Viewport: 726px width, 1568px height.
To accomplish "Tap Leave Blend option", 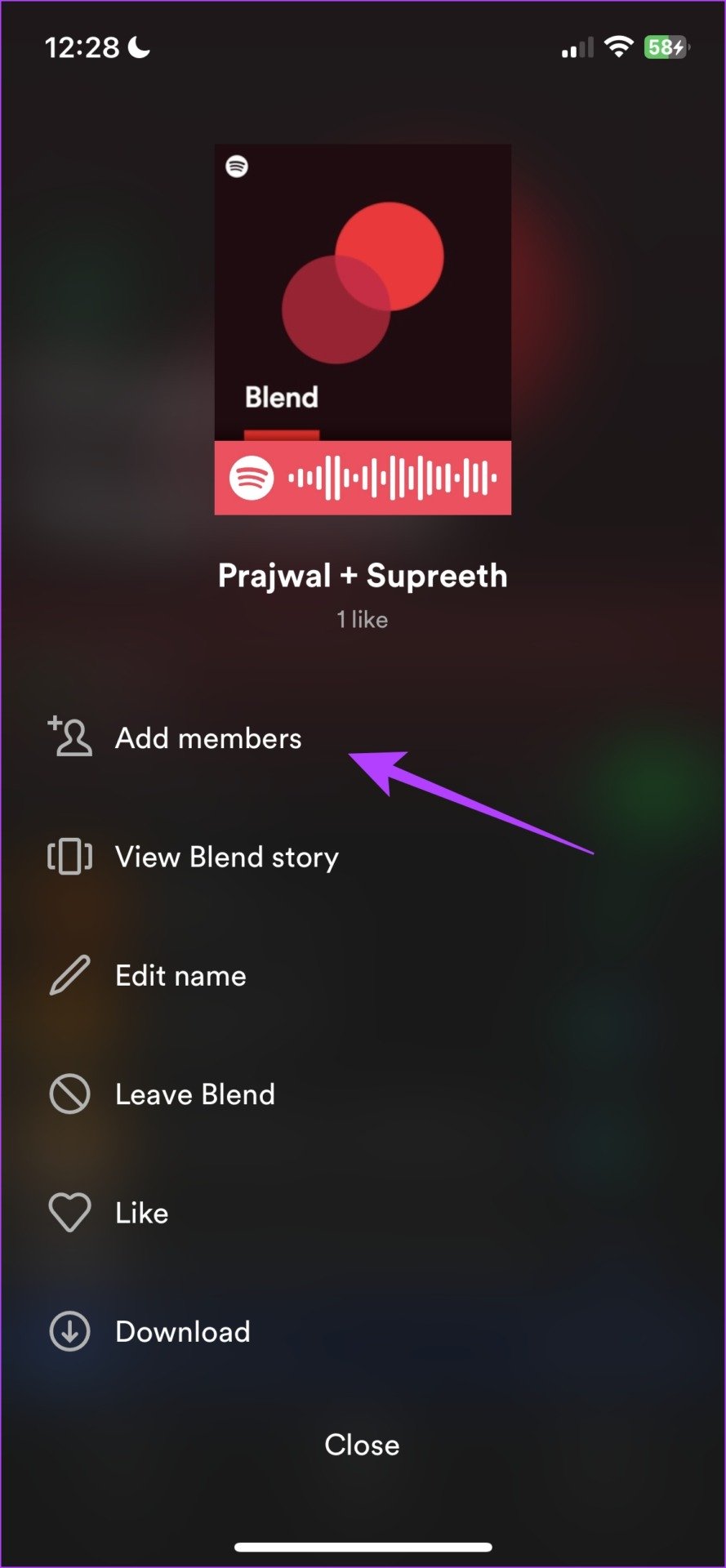I will (194, 1094).
